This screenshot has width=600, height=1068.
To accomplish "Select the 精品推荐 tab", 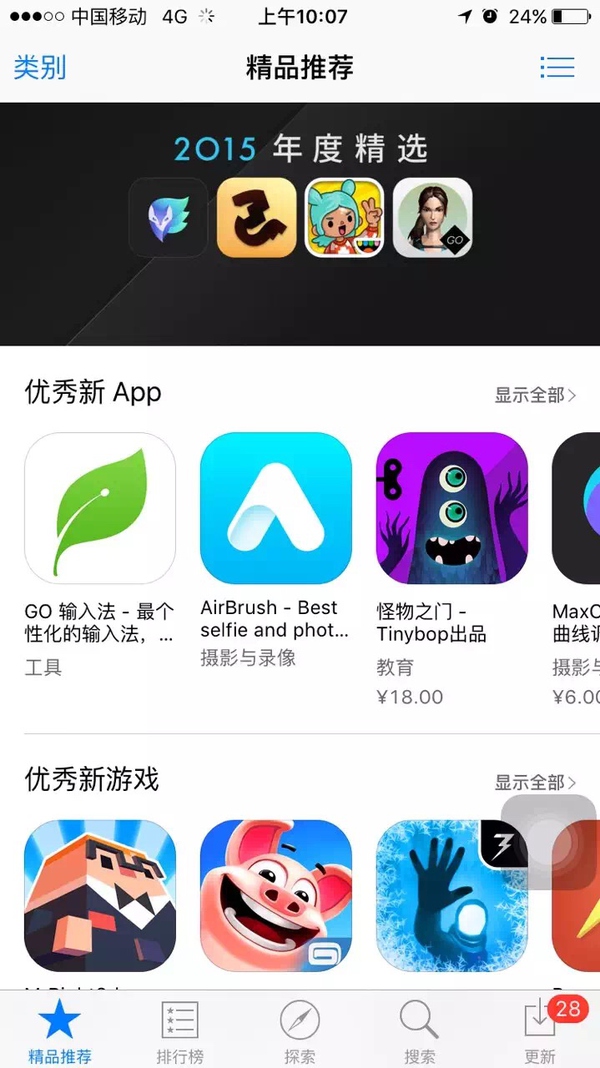I will point(60,1030).
